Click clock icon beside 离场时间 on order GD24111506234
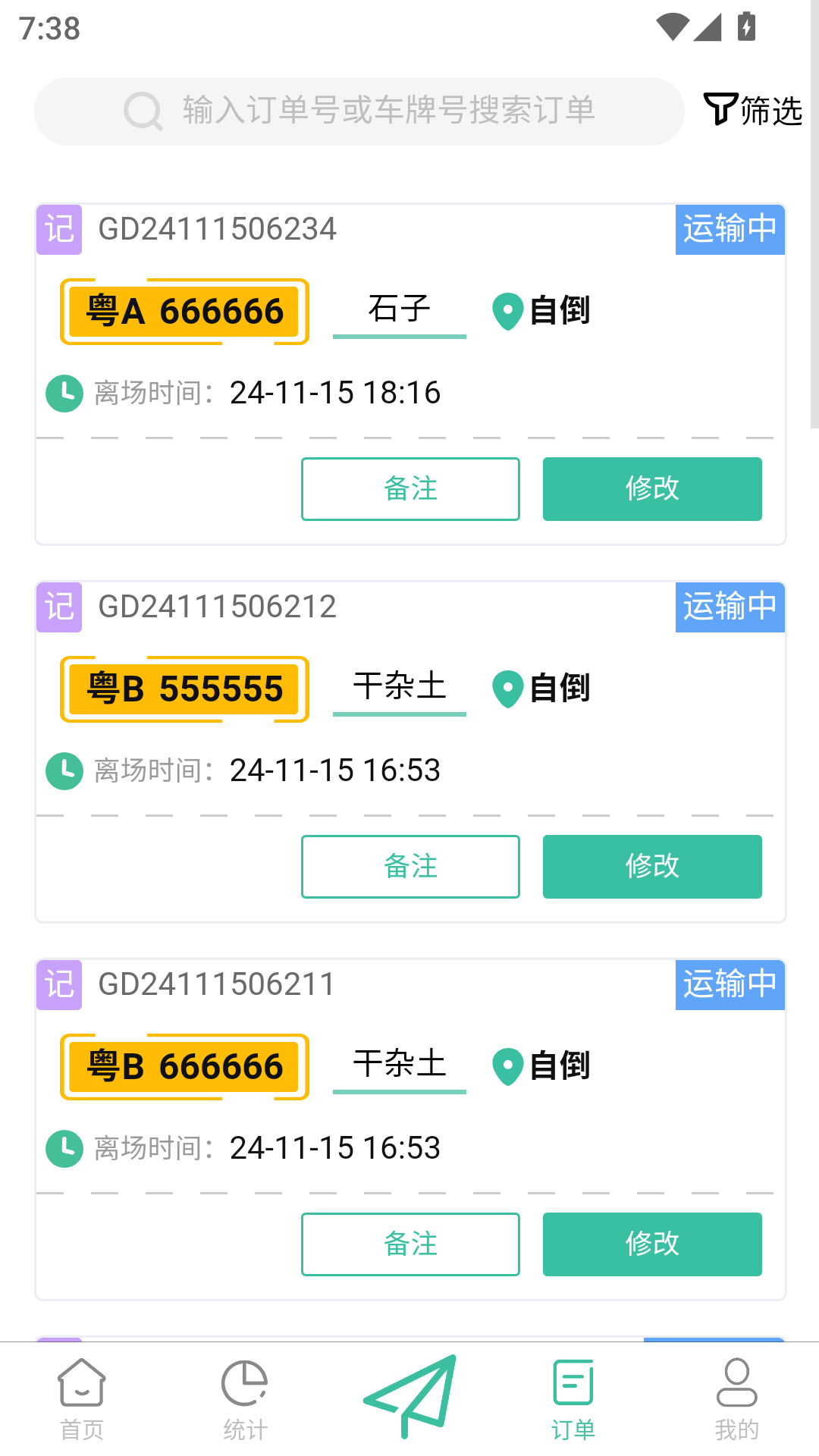Screen dimensions: 819x1456 64,393
